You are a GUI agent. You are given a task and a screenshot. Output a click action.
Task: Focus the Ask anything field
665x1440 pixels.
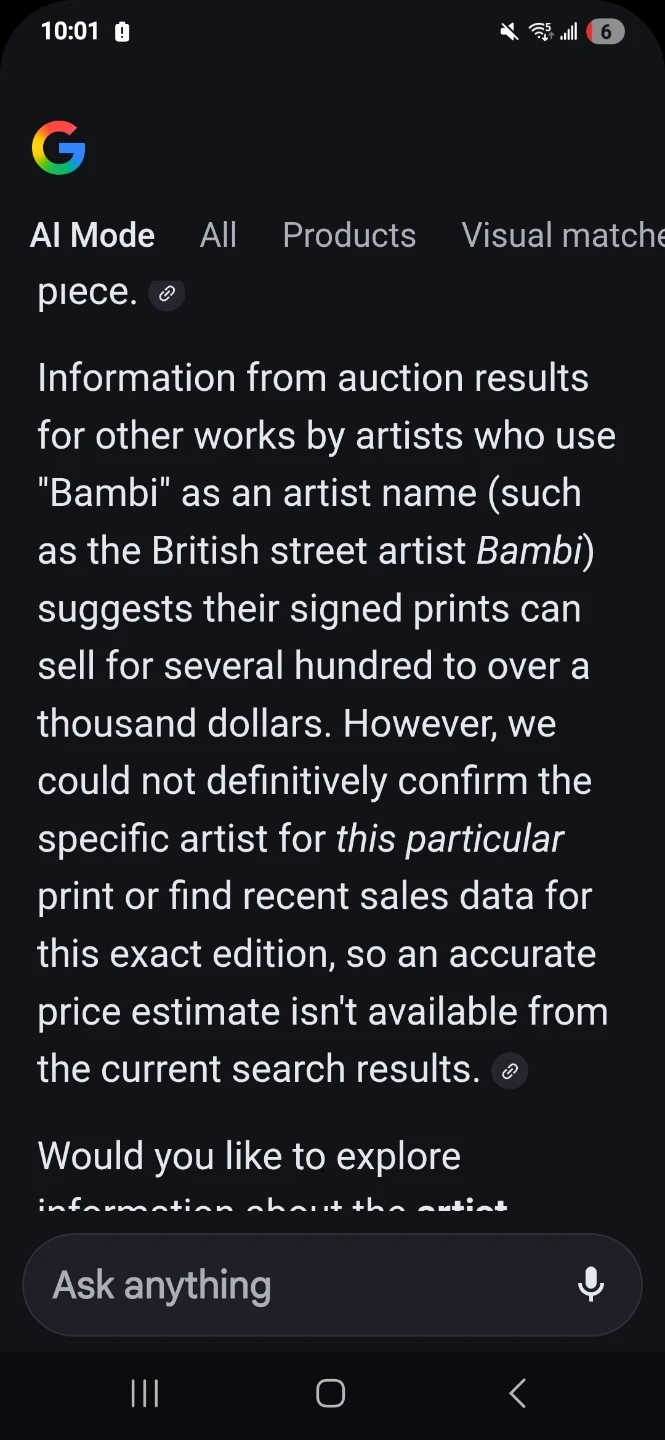tap(300, 1285)
